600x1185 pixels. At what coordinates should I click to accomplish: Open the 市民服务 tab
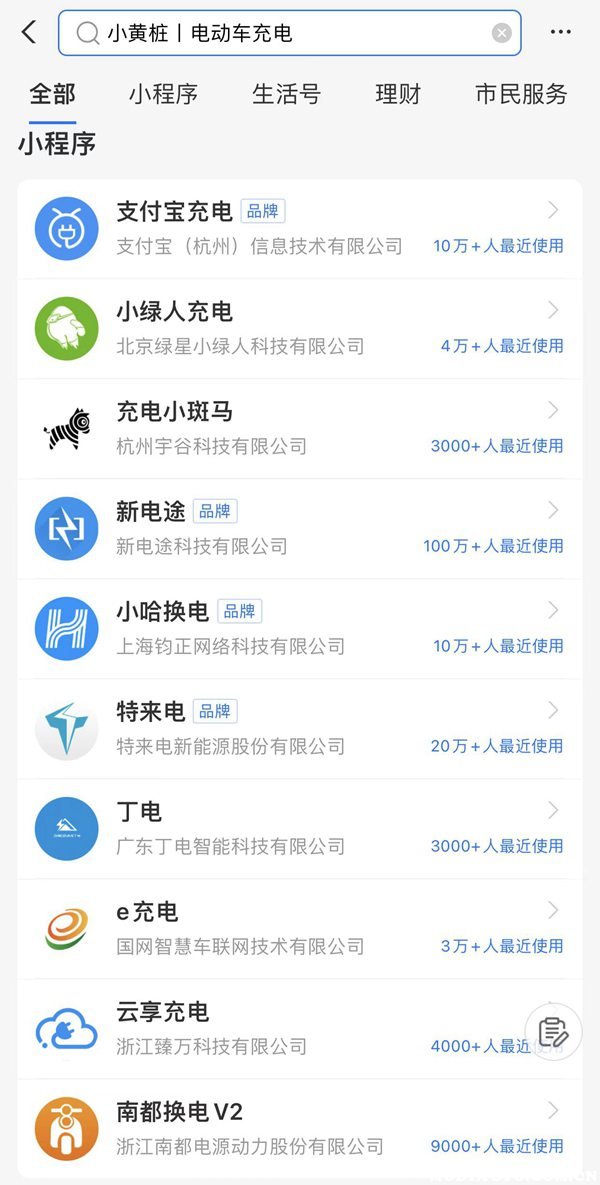(x=521, y=94)
